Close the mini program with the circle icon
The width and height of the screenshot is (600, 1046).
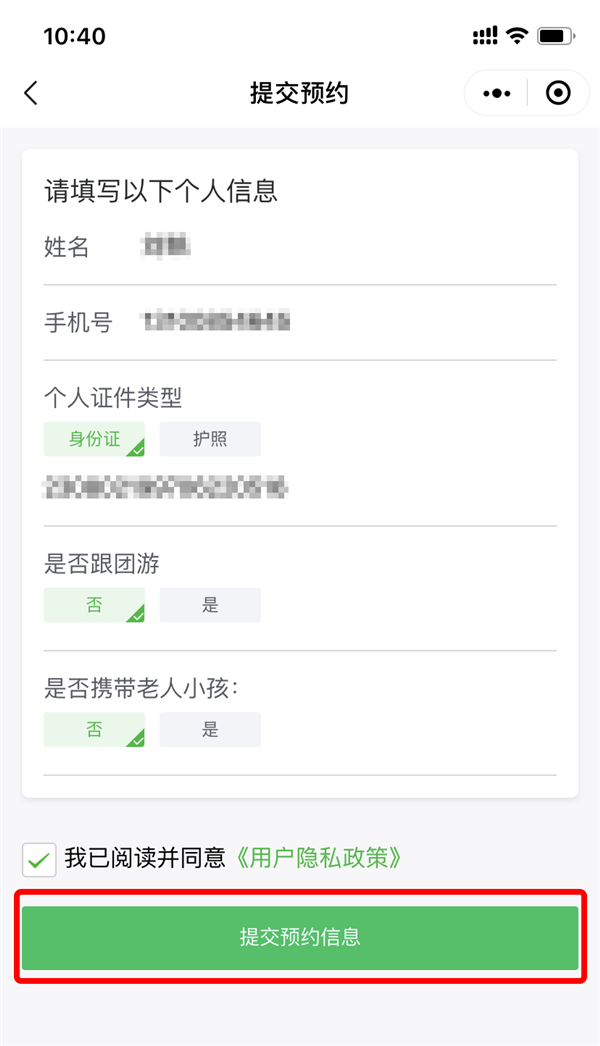click(x=558, y=93)
